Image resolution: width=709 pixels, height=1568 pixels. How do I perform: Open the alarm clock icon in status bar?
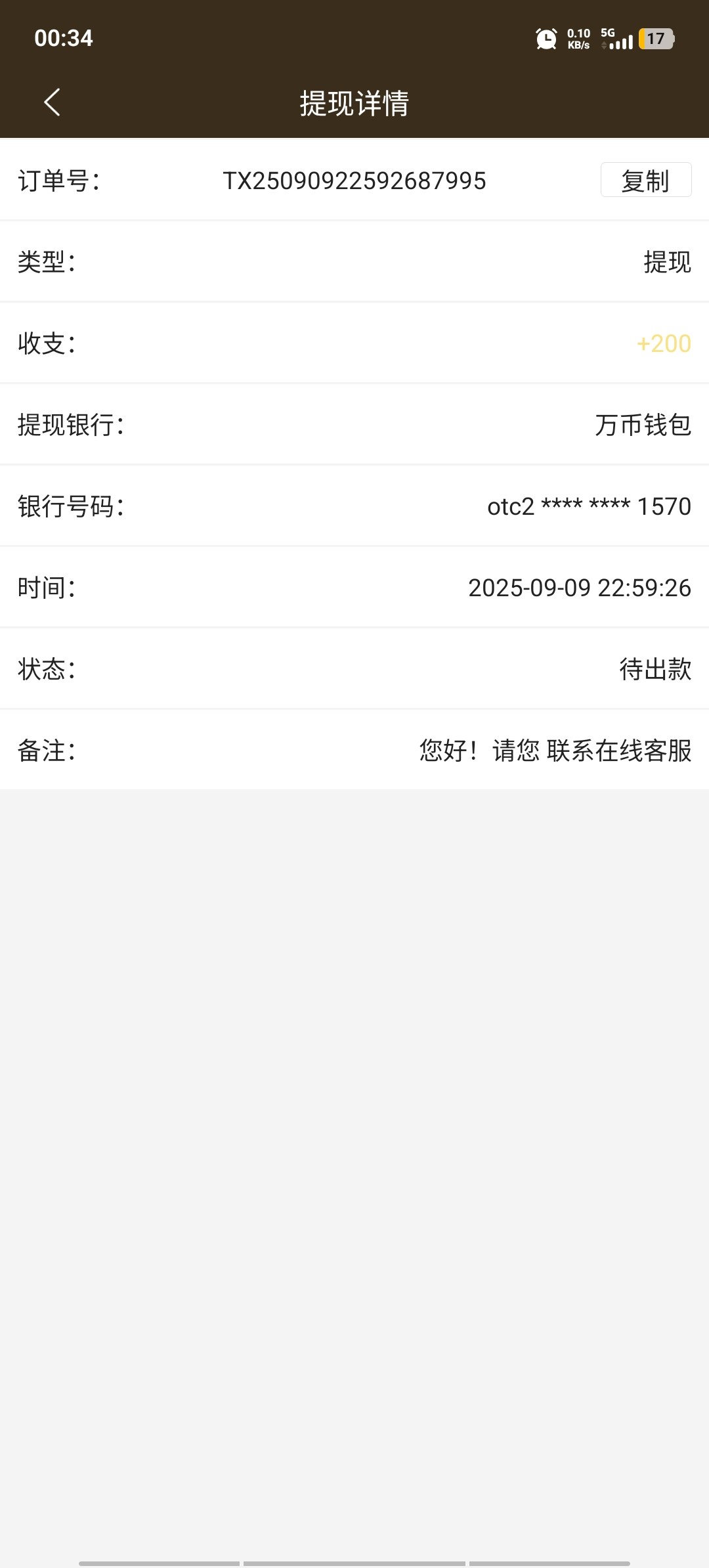pyautogui.click(x=545, y=37)
